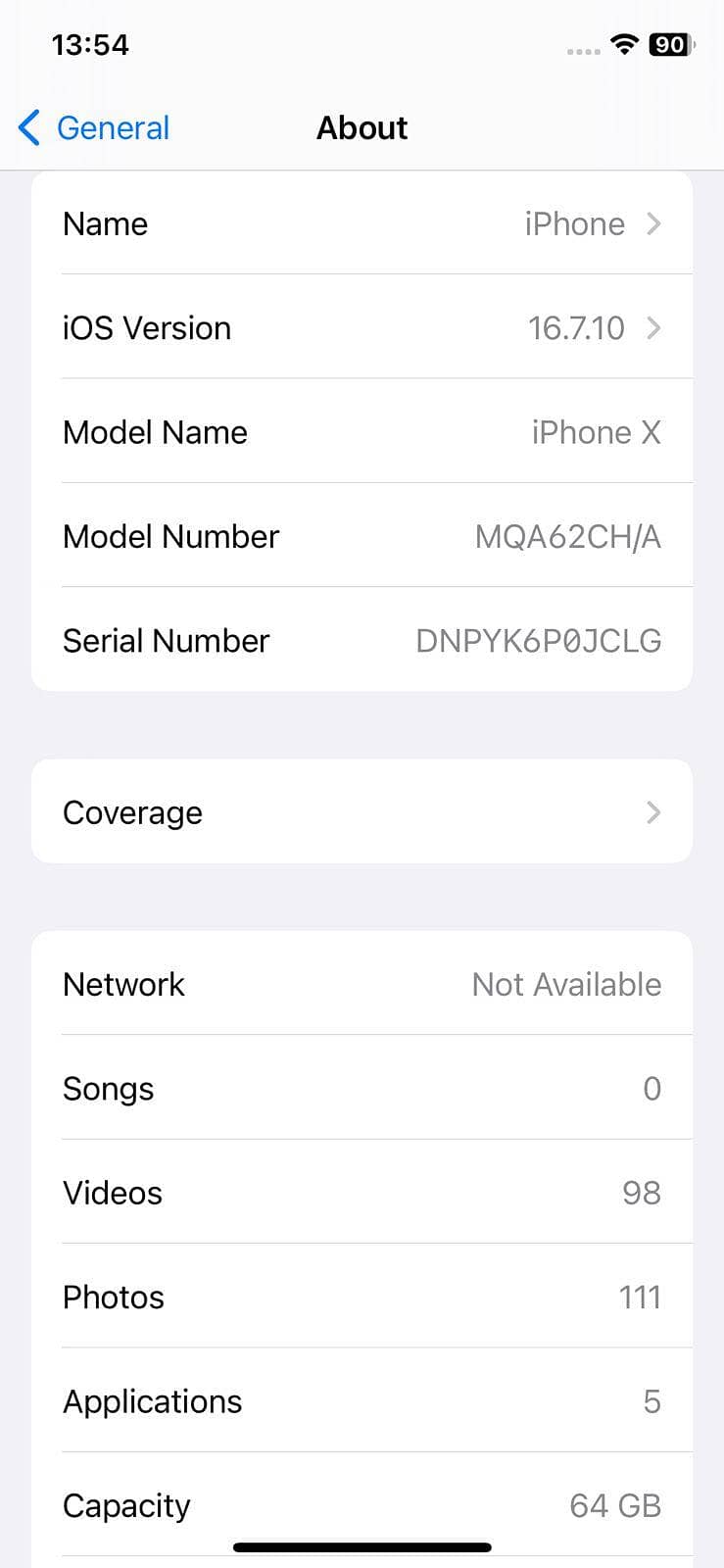This screenshot has width=724, height=1568.
Task: Tap the Wi-Fi icon in status bar
Action: click(624, 44)
